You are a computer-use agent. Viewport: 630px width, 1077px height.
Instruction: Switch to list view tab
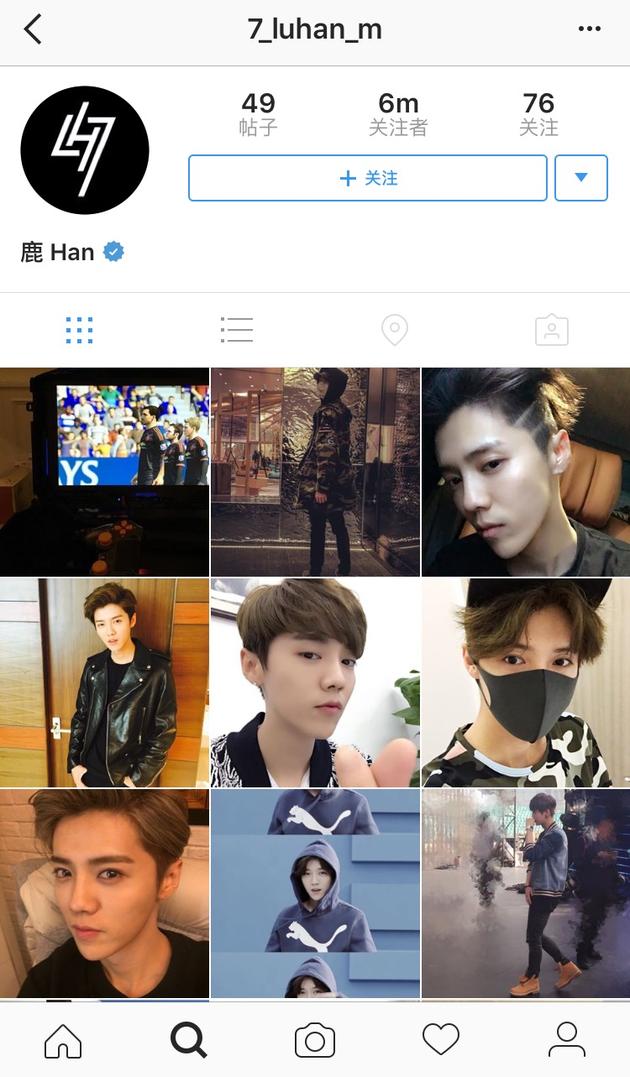237,330
